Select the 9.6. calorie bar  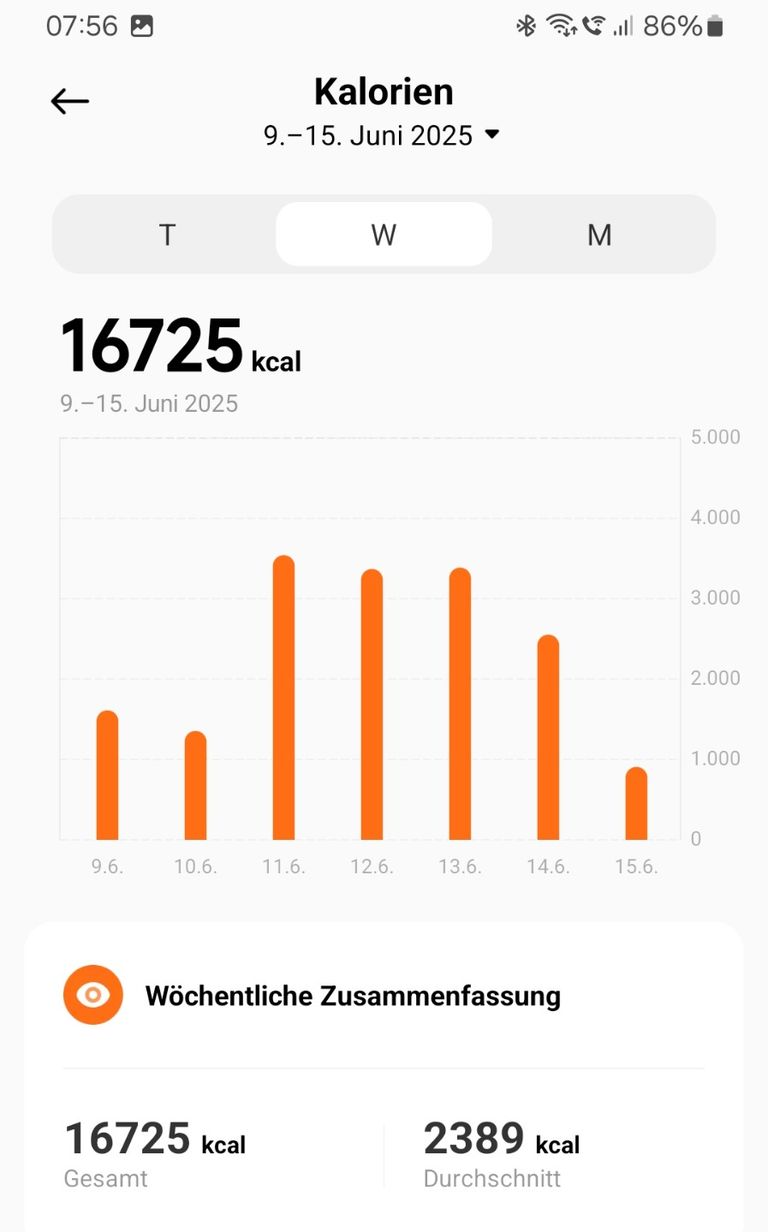108,776
